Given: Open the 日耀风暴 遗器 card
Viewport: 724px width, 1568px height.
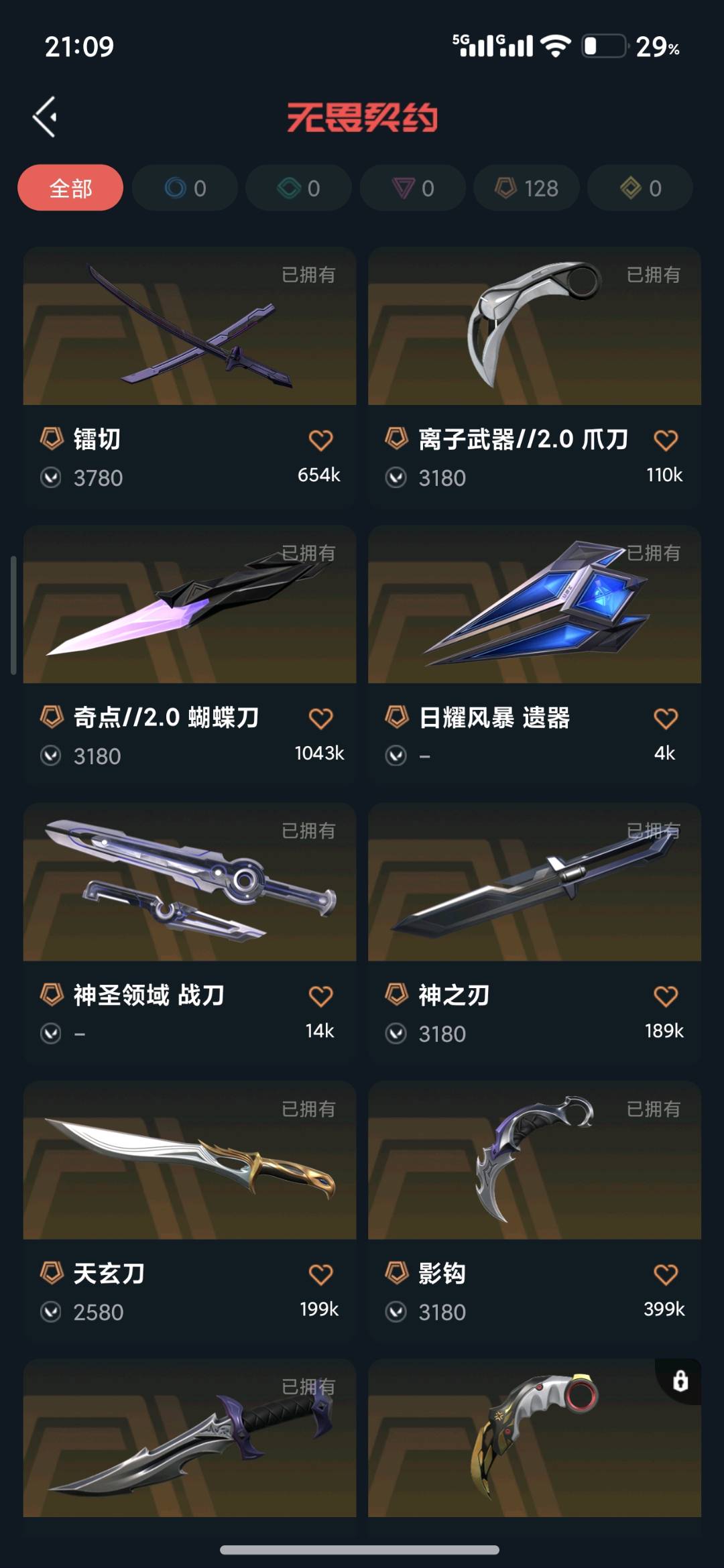Looking at the screenshot, I should tap(534, 655).
